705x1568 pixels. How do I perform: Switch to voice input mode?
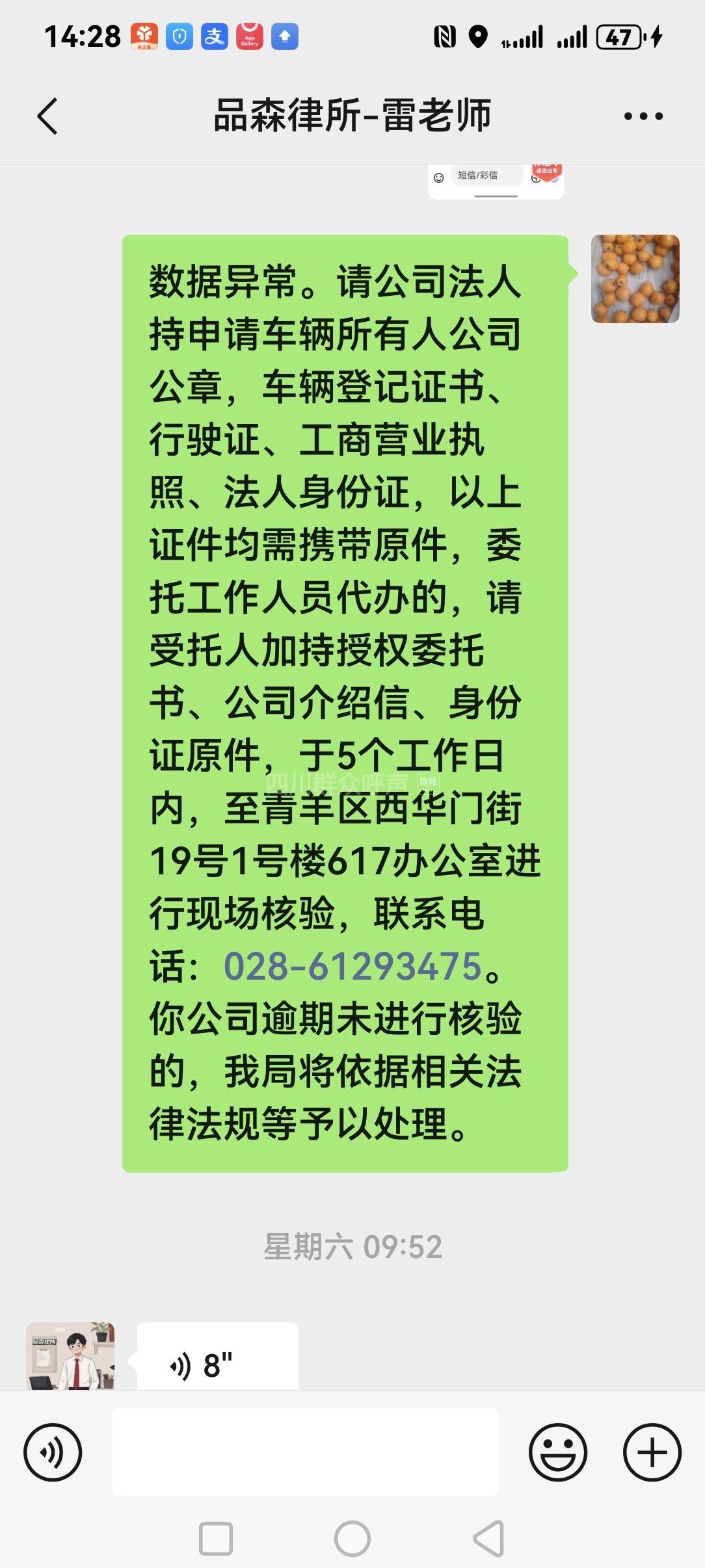pyautogui.click(x=53, y=1452)
